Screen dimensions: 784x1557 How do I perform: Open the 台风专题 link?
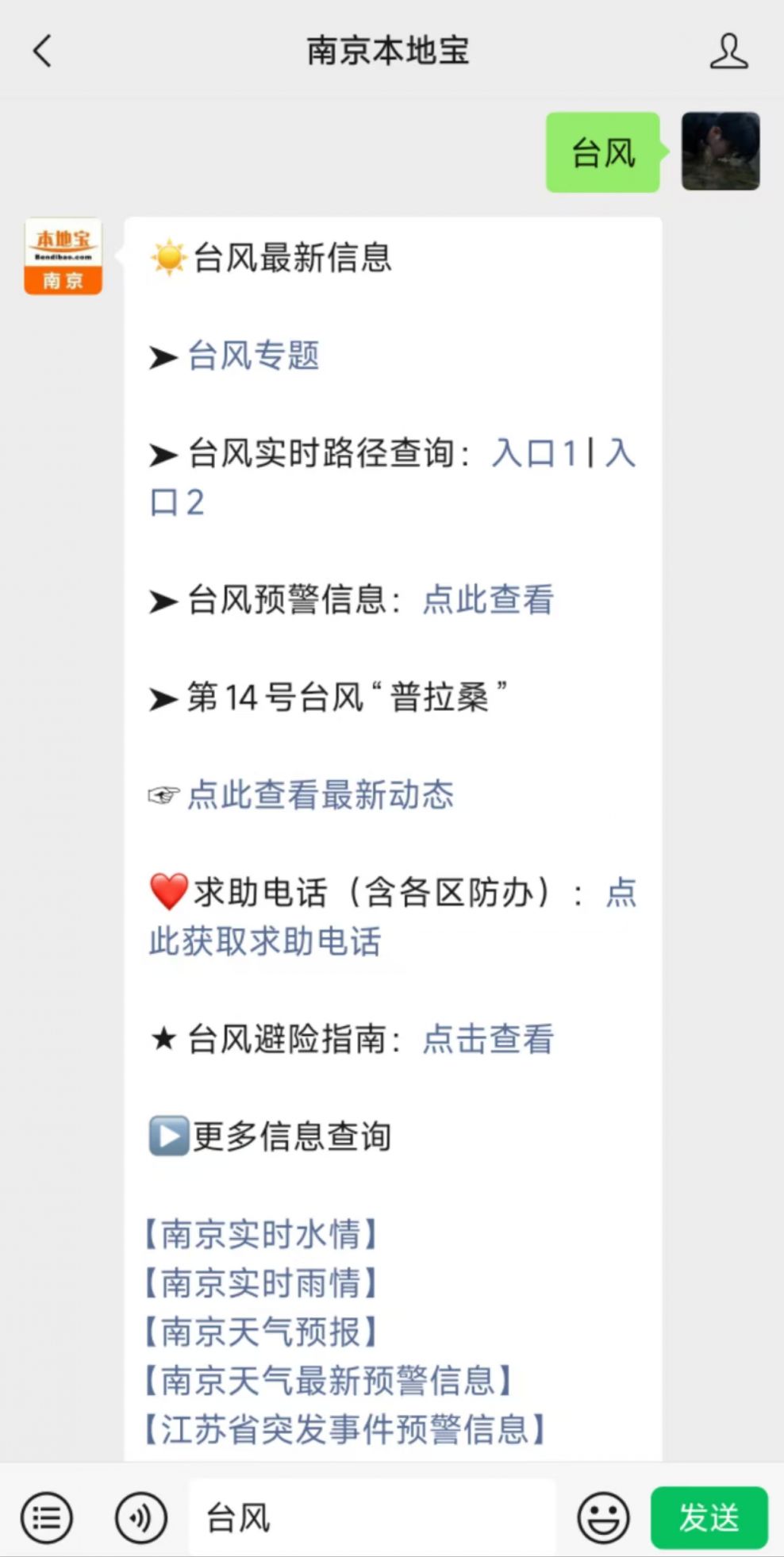[253, 356]
